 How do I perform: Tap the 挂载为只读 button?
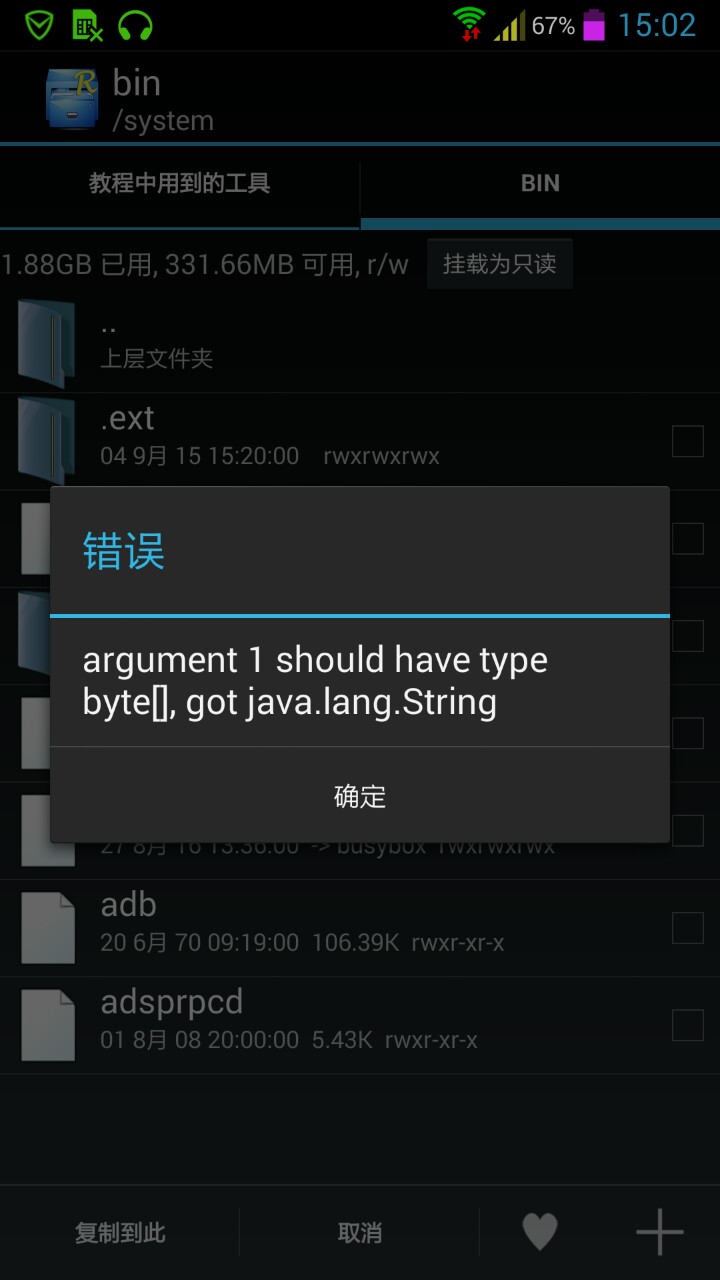click(x=499, y=264)
